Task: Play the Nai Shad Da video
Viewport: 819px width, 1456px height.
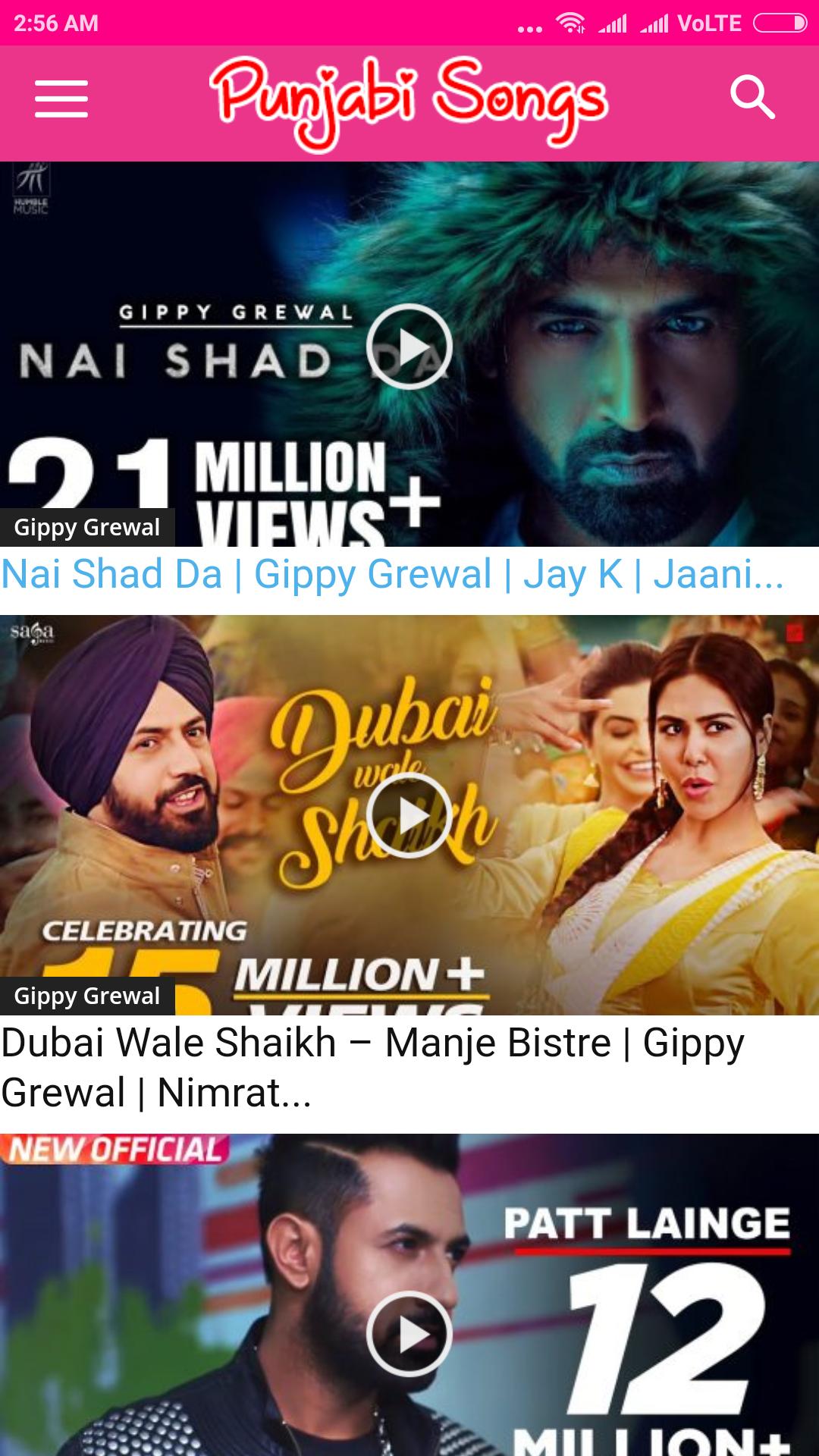Action: coord(409,347)
